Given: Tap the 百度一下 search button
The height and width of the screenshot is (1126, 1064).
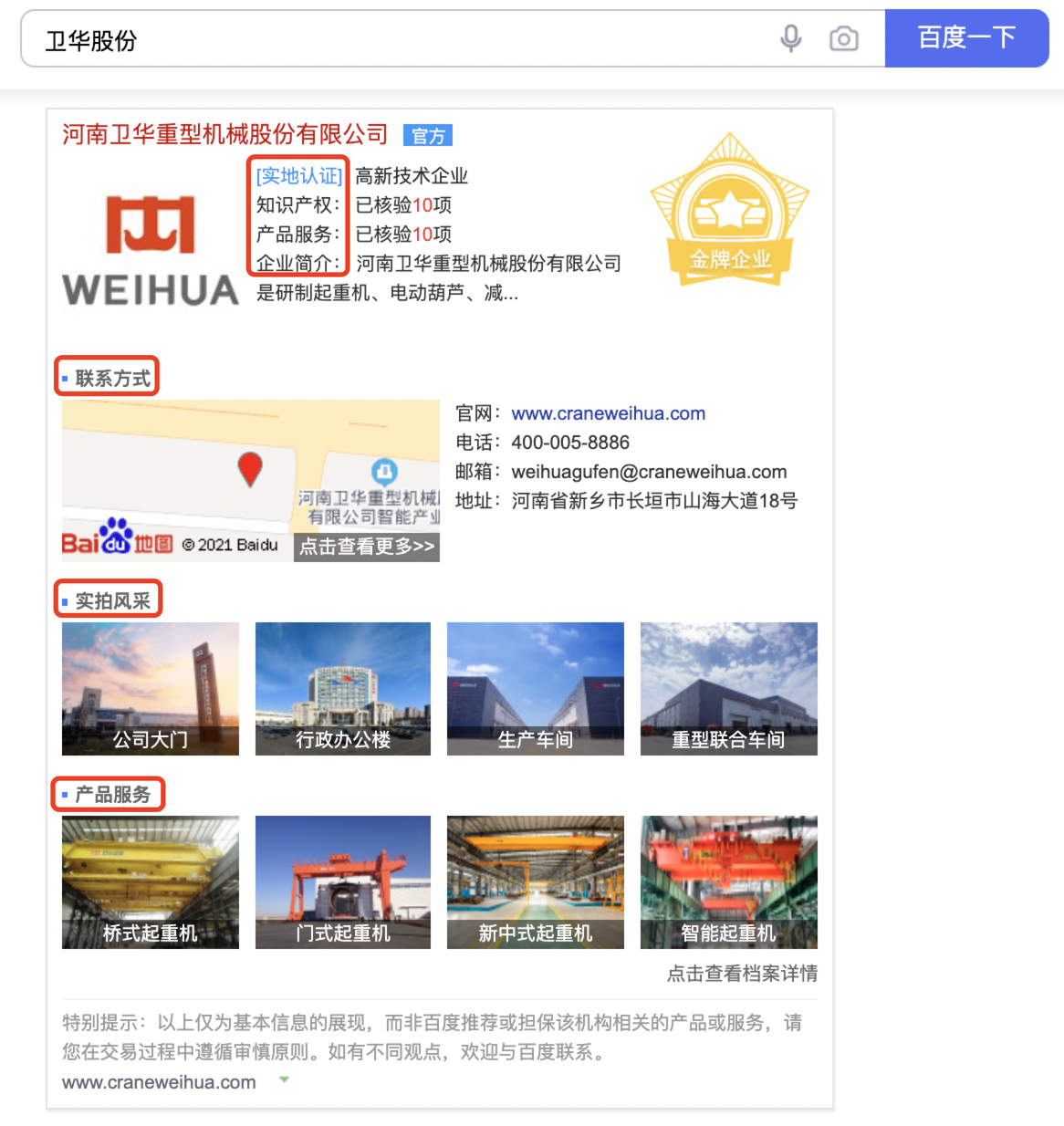Looking at the screenshot, I should [x=966, y=38].
